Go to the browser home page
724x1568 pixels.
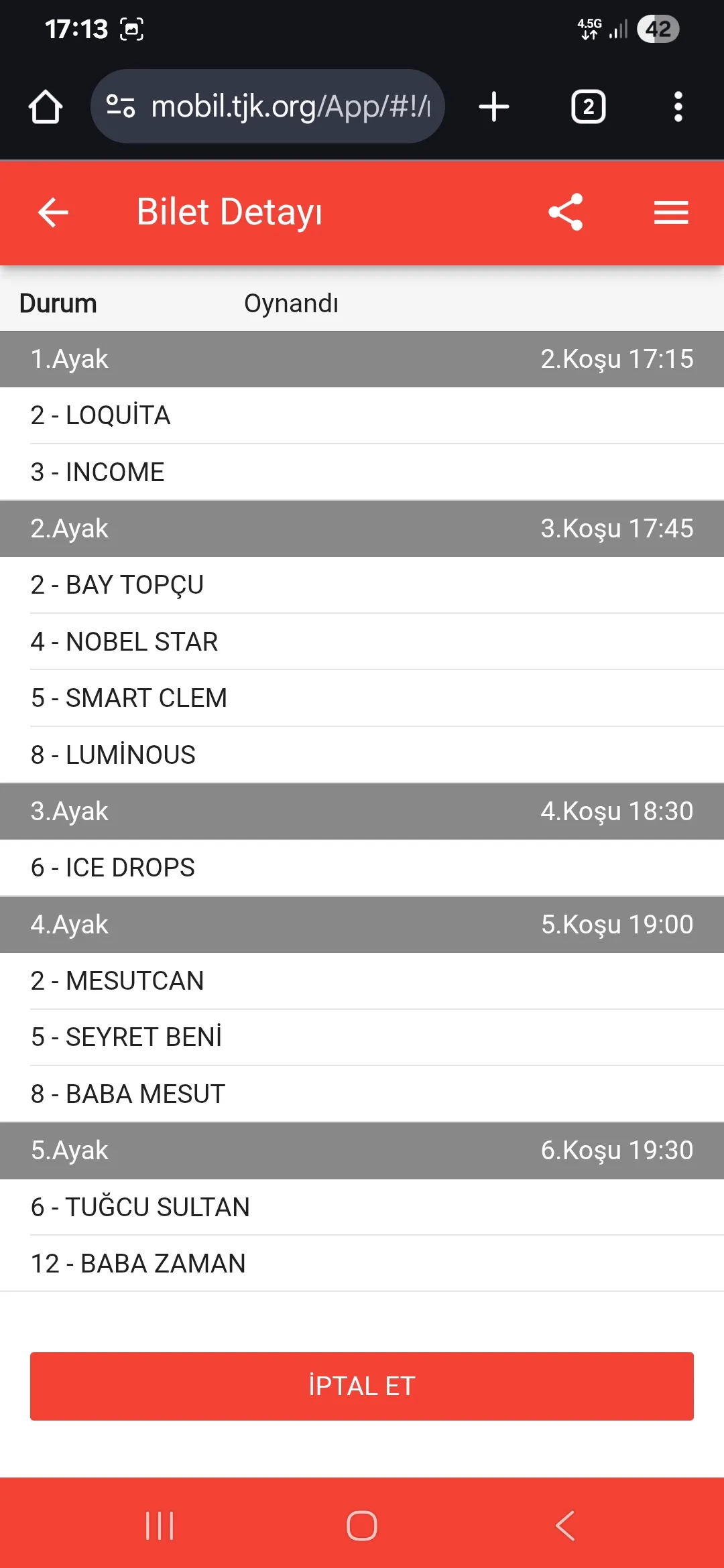click(x=46, y=107)
